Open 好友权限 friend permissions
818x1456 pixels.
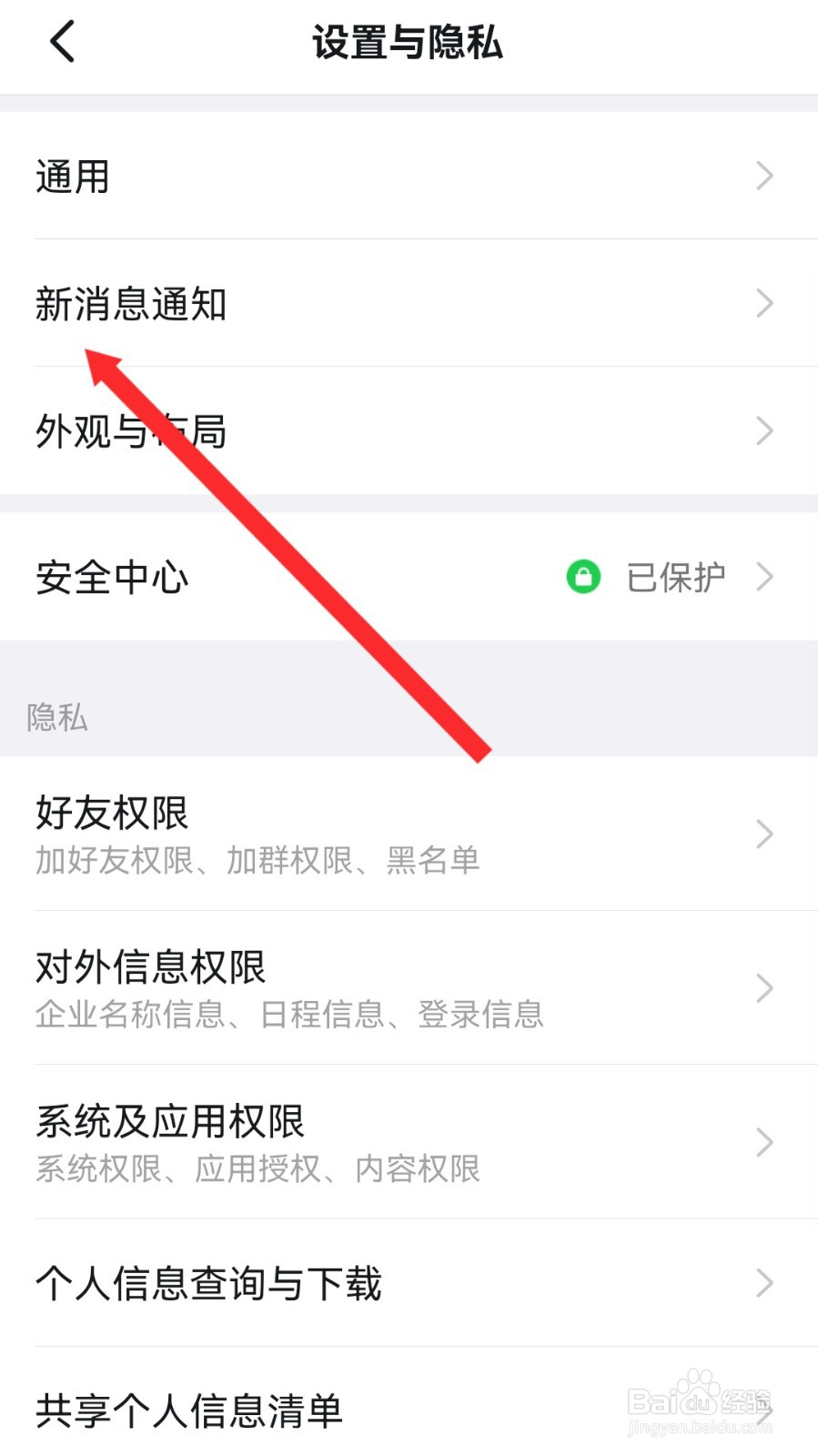112,814
